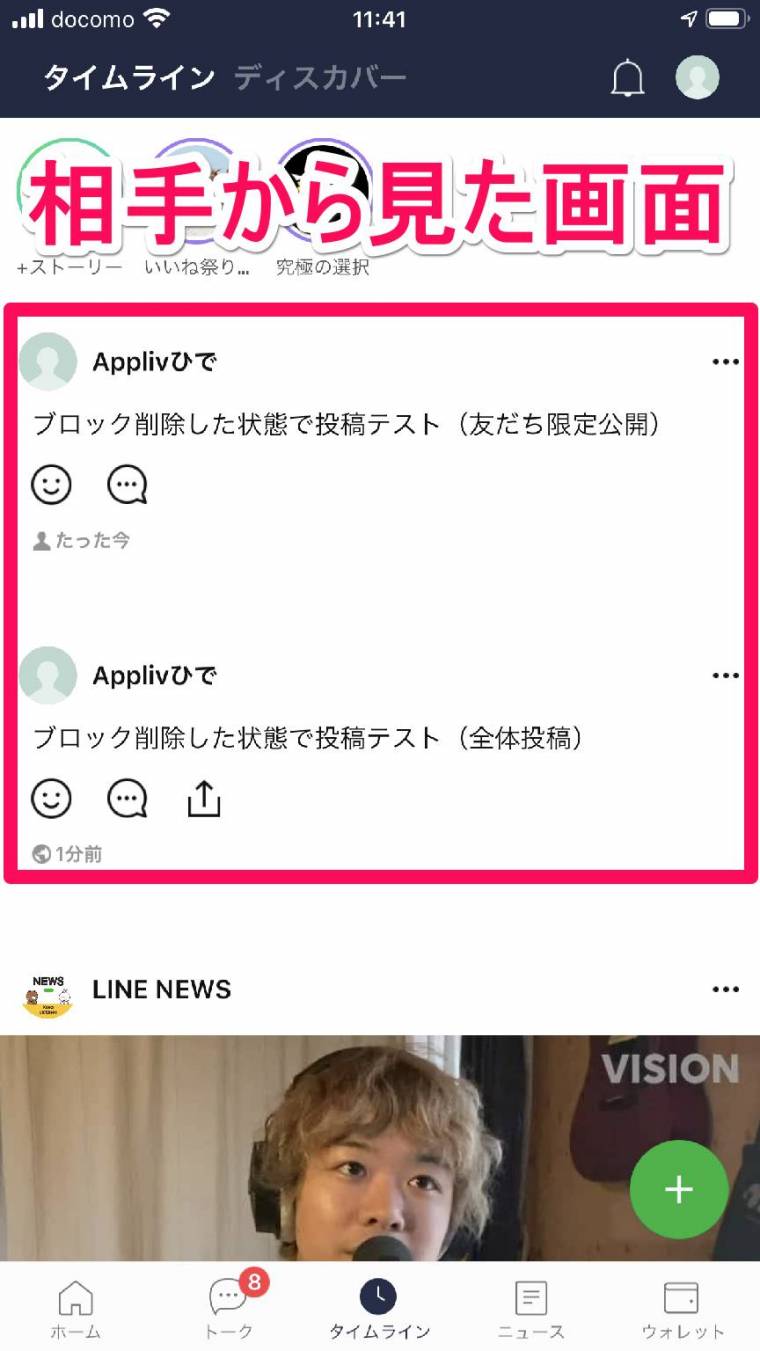Comment on the 全体投稿 post
The width and height of the screenshot is (760, 1351).
(x=127, y=799)
